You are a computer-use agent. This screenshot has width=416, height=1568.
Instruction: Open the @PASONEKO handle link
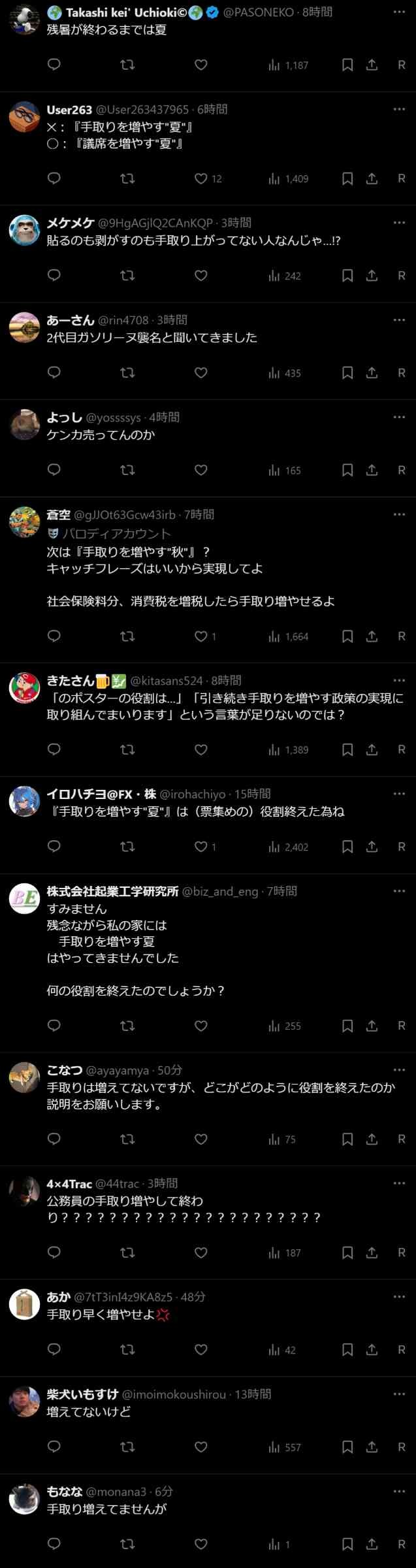[x=259, y=12]
